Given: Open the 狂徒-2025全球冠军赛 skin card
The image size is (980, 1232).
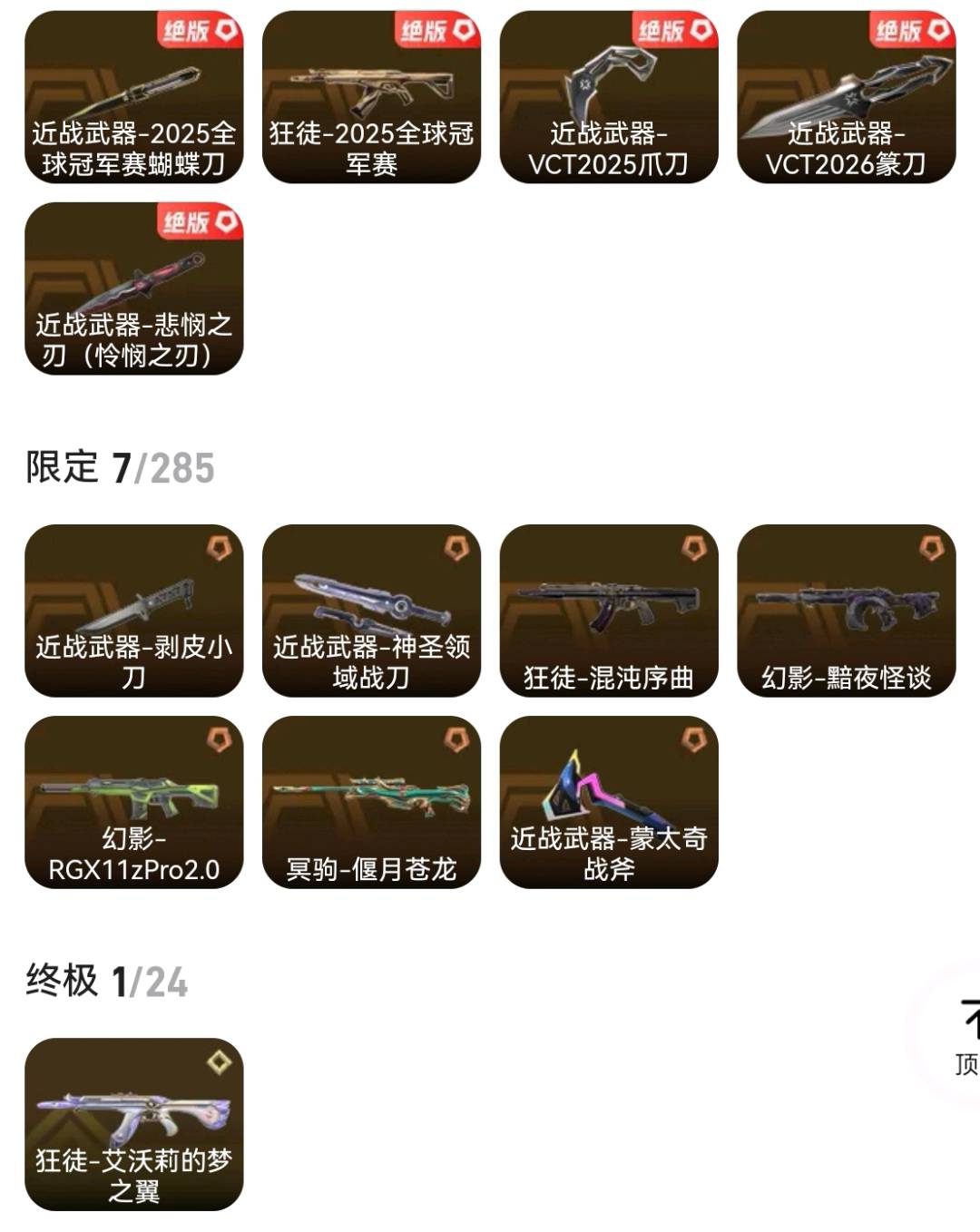Looking at the screenshot, I should [x=372, y=97].
